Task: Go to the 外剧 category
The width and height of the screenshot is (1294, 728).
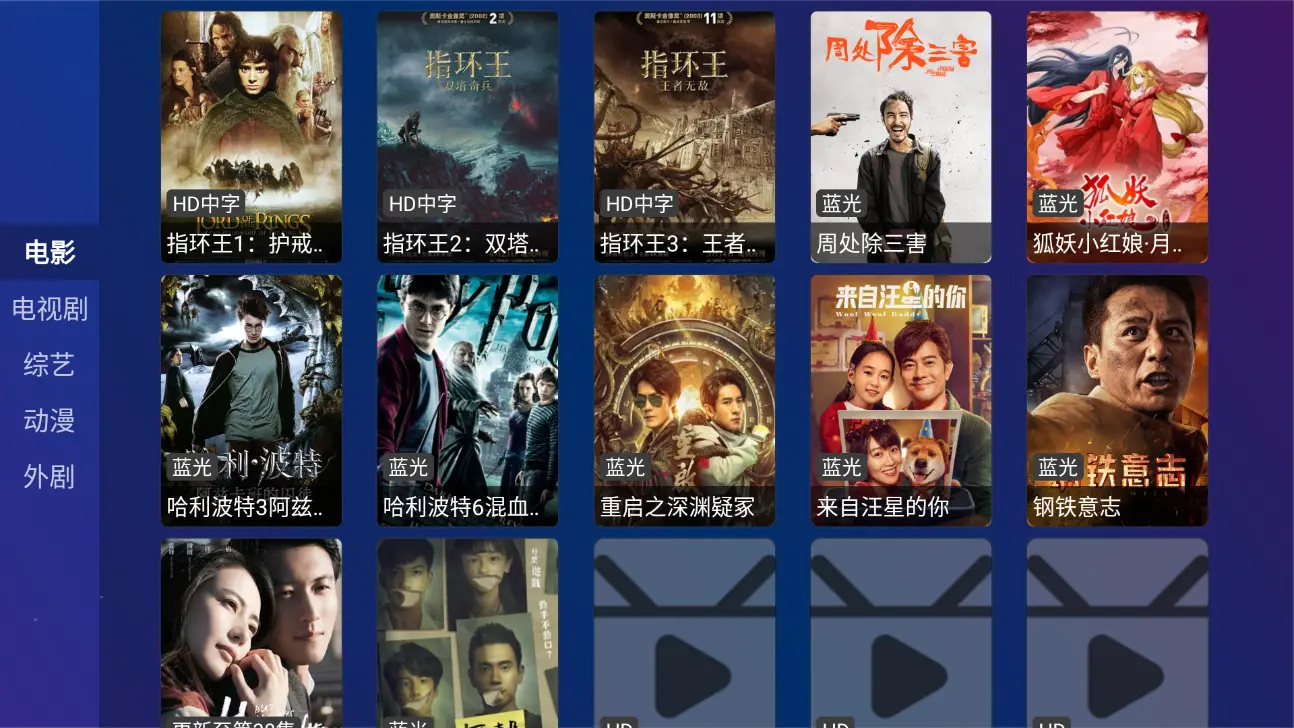Action: [x=50, y=477]
